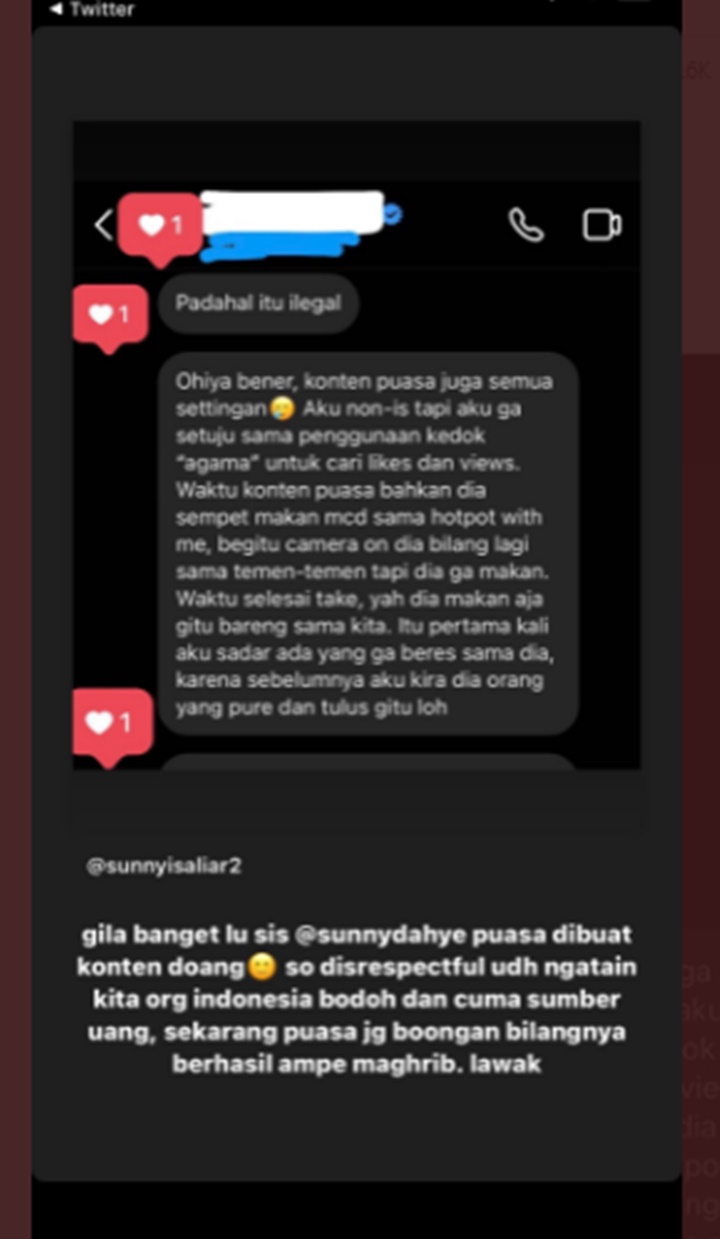The image size is (720, 1239).
Task: Return to Twitter via the top breadcrumb
Action: [91, 9]
